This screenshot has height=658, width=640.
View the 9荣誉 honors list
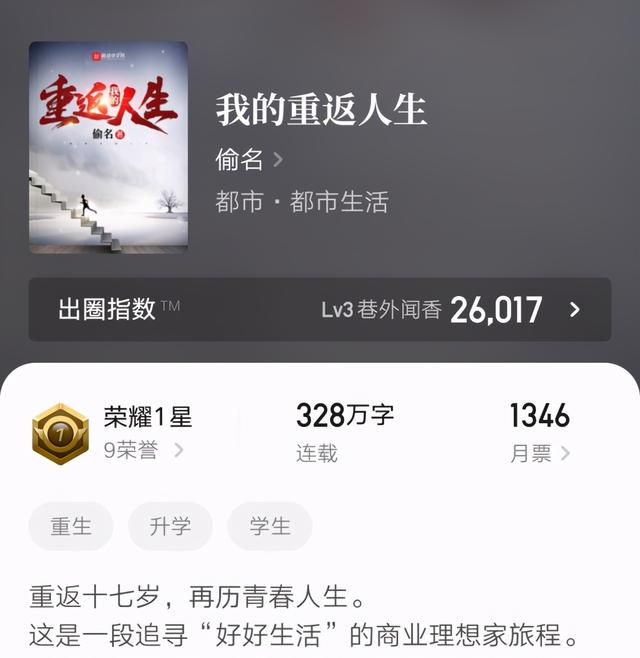click(143, 450)
